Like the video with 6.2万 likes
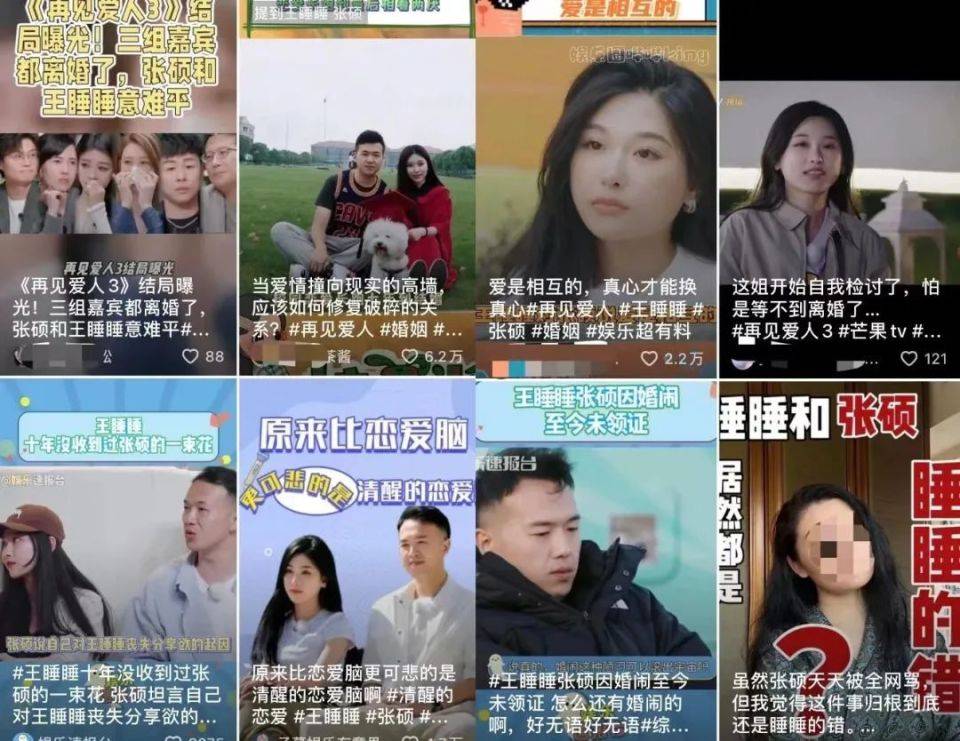960x741 pixels. click(x=410, y=356)
